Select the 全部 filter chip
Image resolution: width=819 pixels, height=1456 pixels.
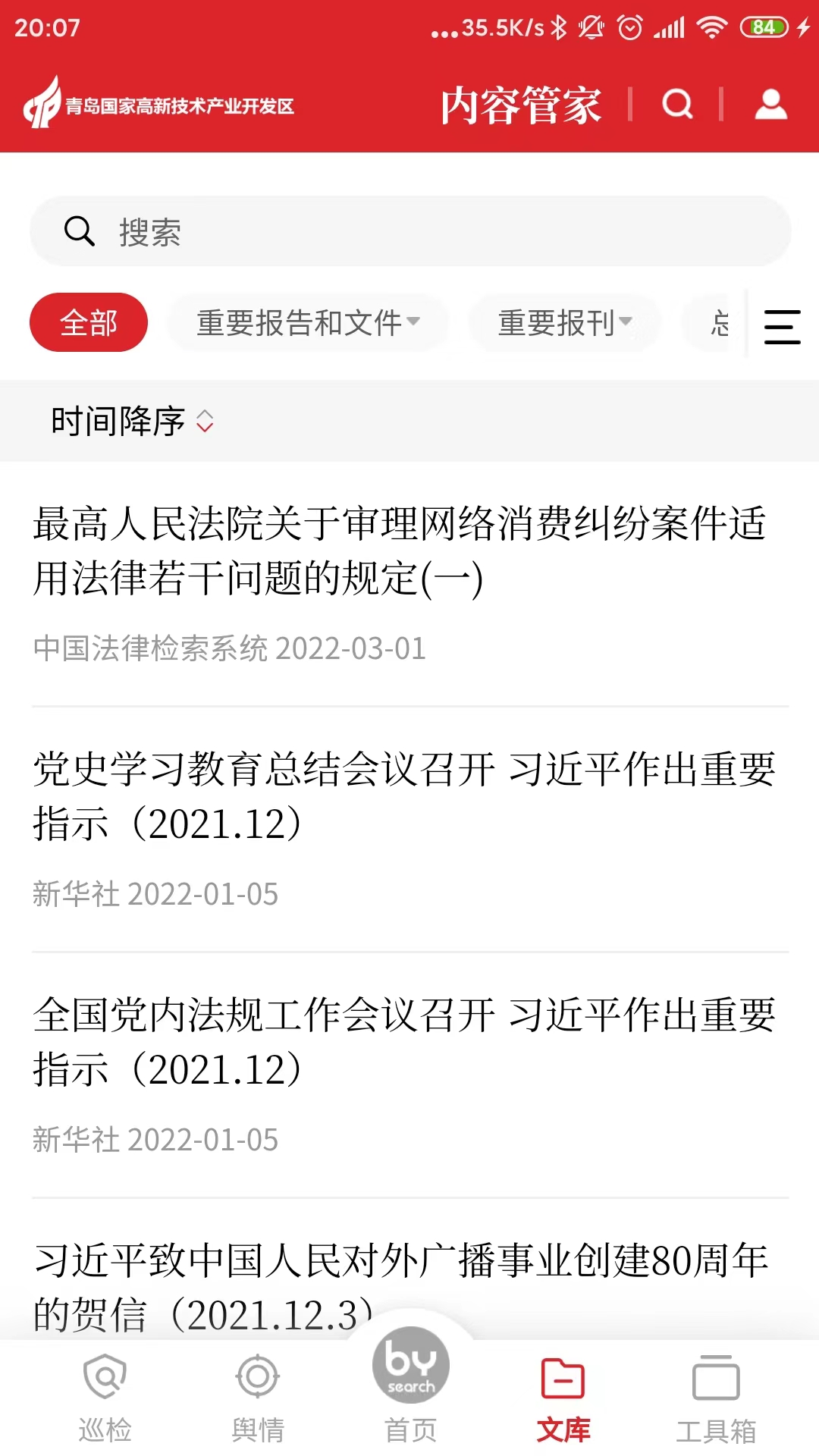click(89, 322)
